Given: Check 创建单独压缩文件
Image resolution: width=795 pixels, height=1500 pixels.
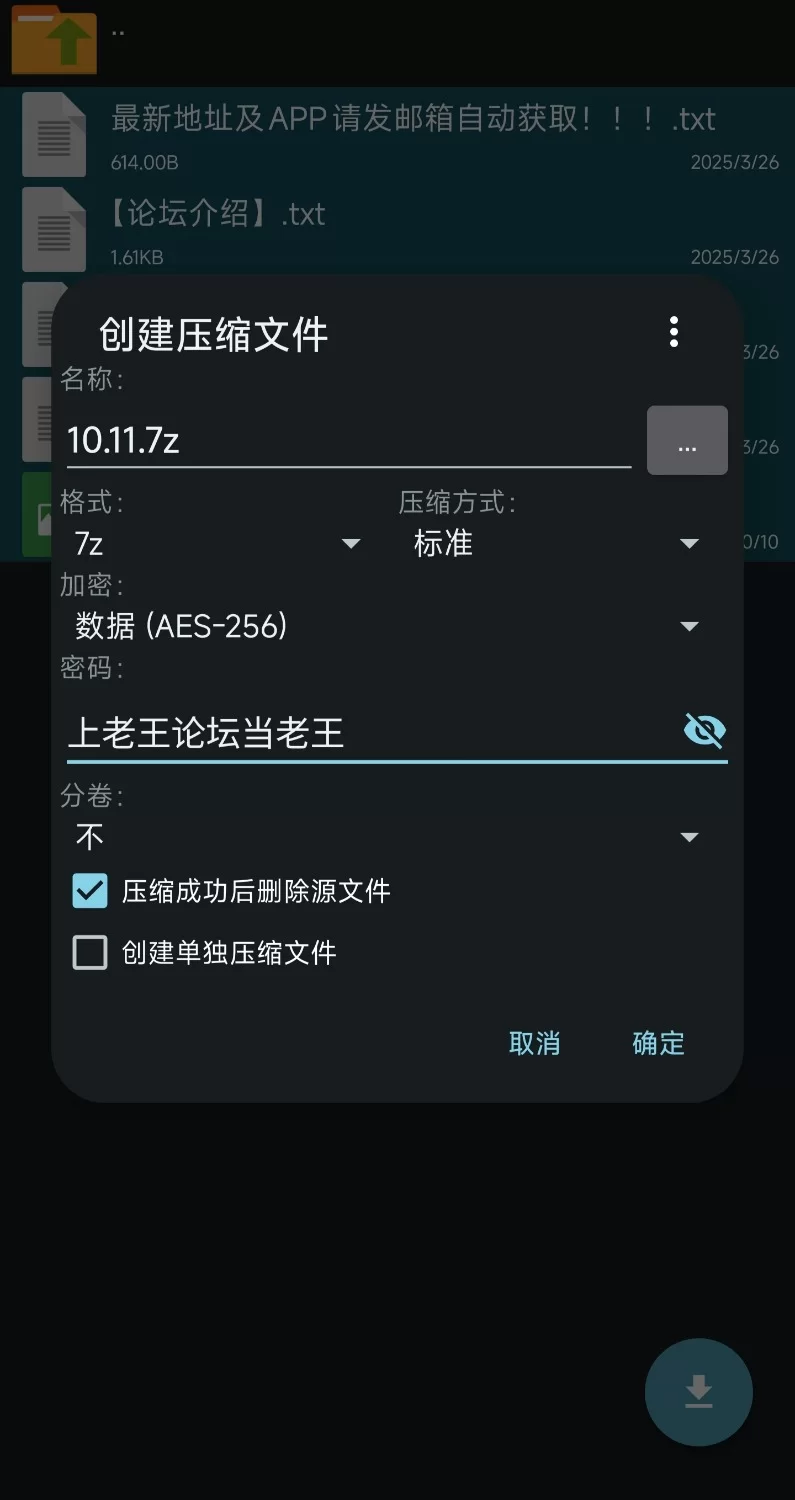Looking at the screenshot, I should coord(90,953).
